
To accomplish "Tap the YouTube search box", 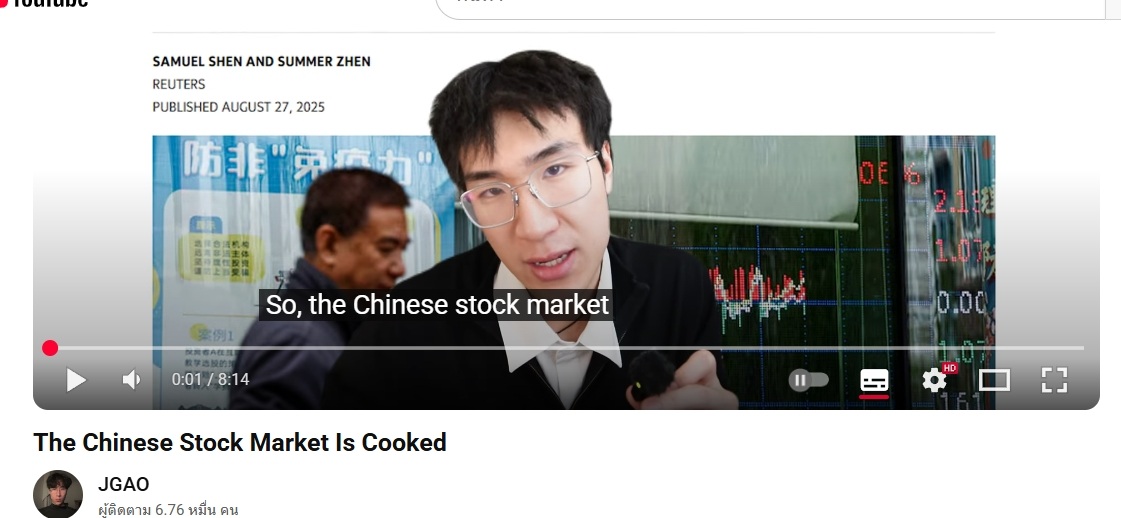I will (770, 6).
